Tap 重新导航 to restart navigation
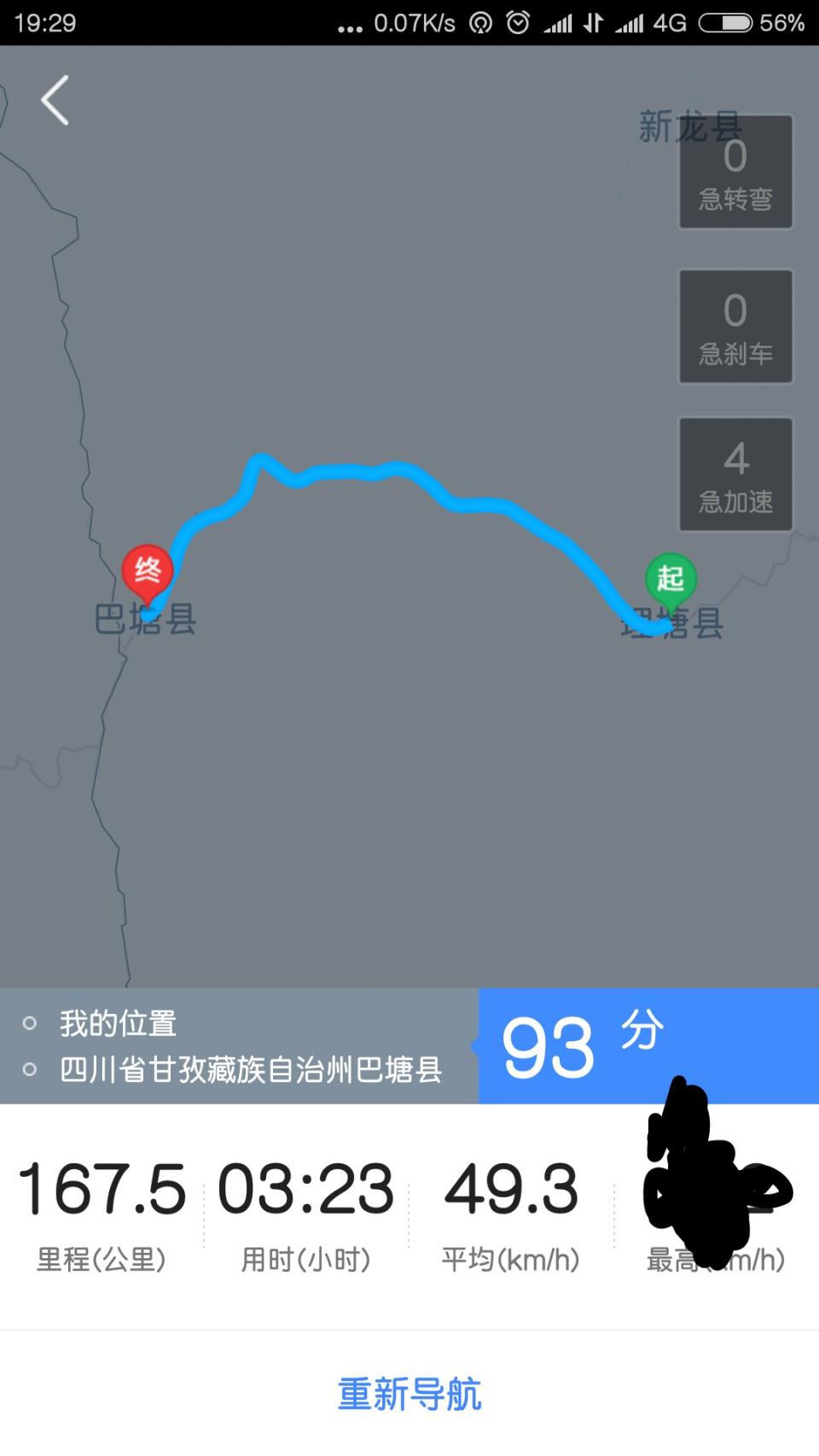This screenshot has width=819, height=1456. pos(409,1394)
